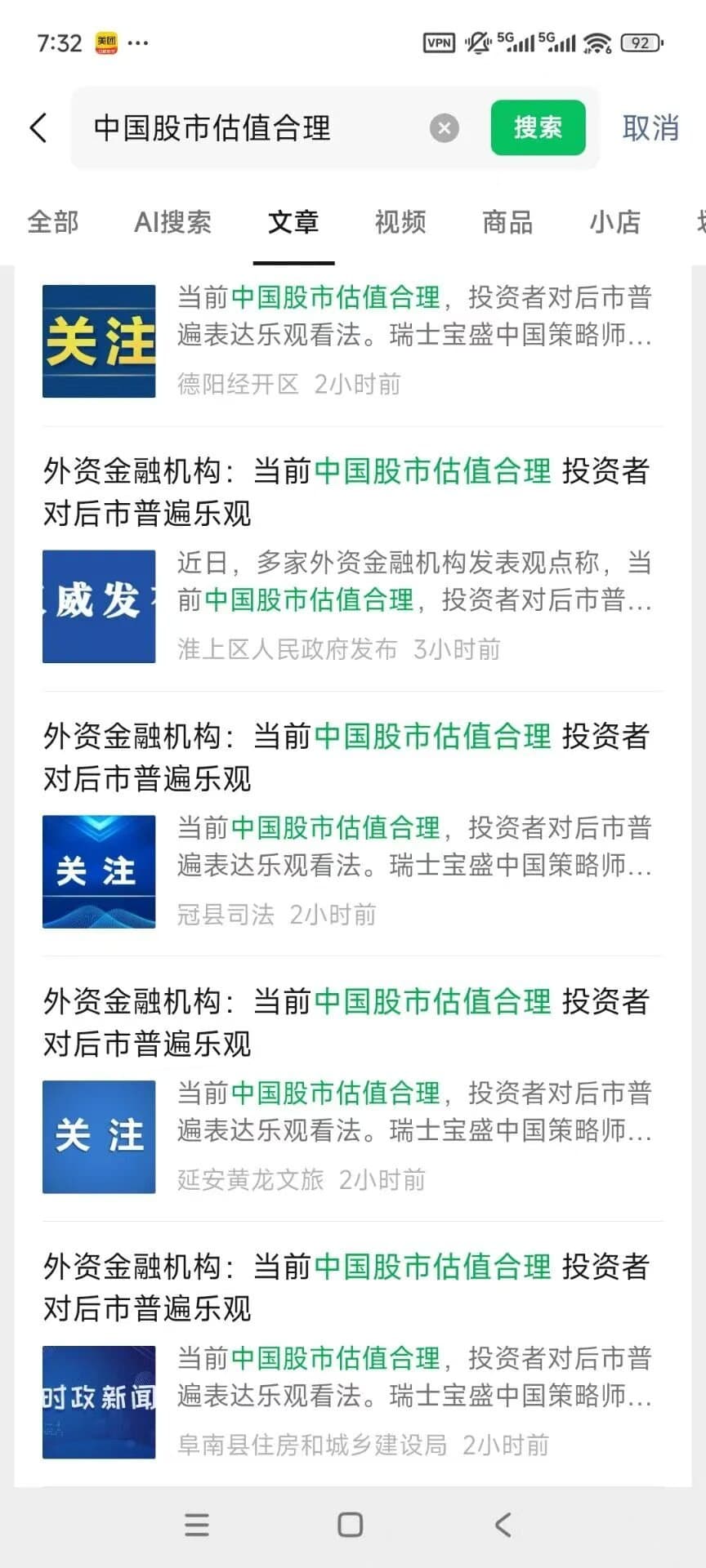Show results under the 小店 tab
The height and width of the screenshot is (1568, 706).
(x=614, y=222)
